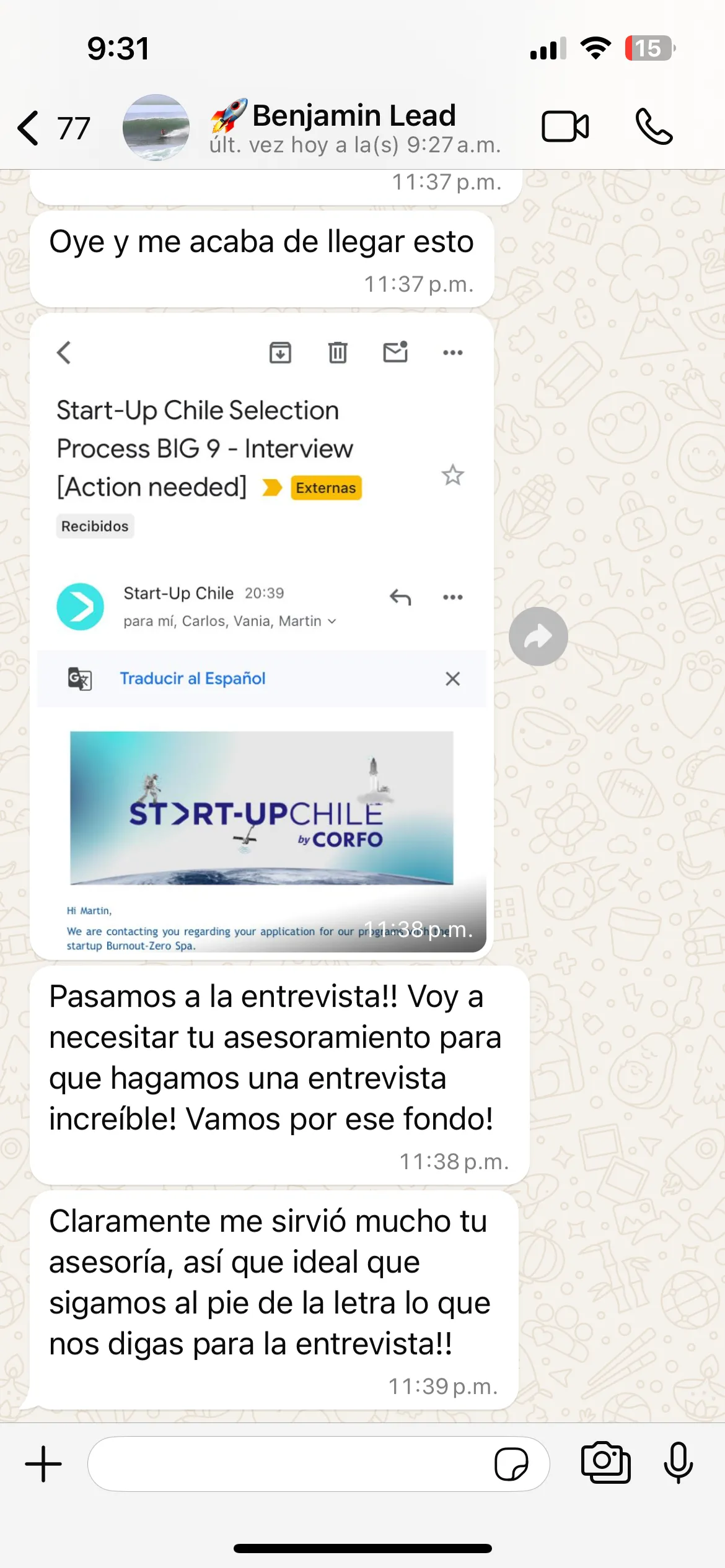725x1568 pixels.
Task: Open the camera to take a photo
Action: point(605,1463)
